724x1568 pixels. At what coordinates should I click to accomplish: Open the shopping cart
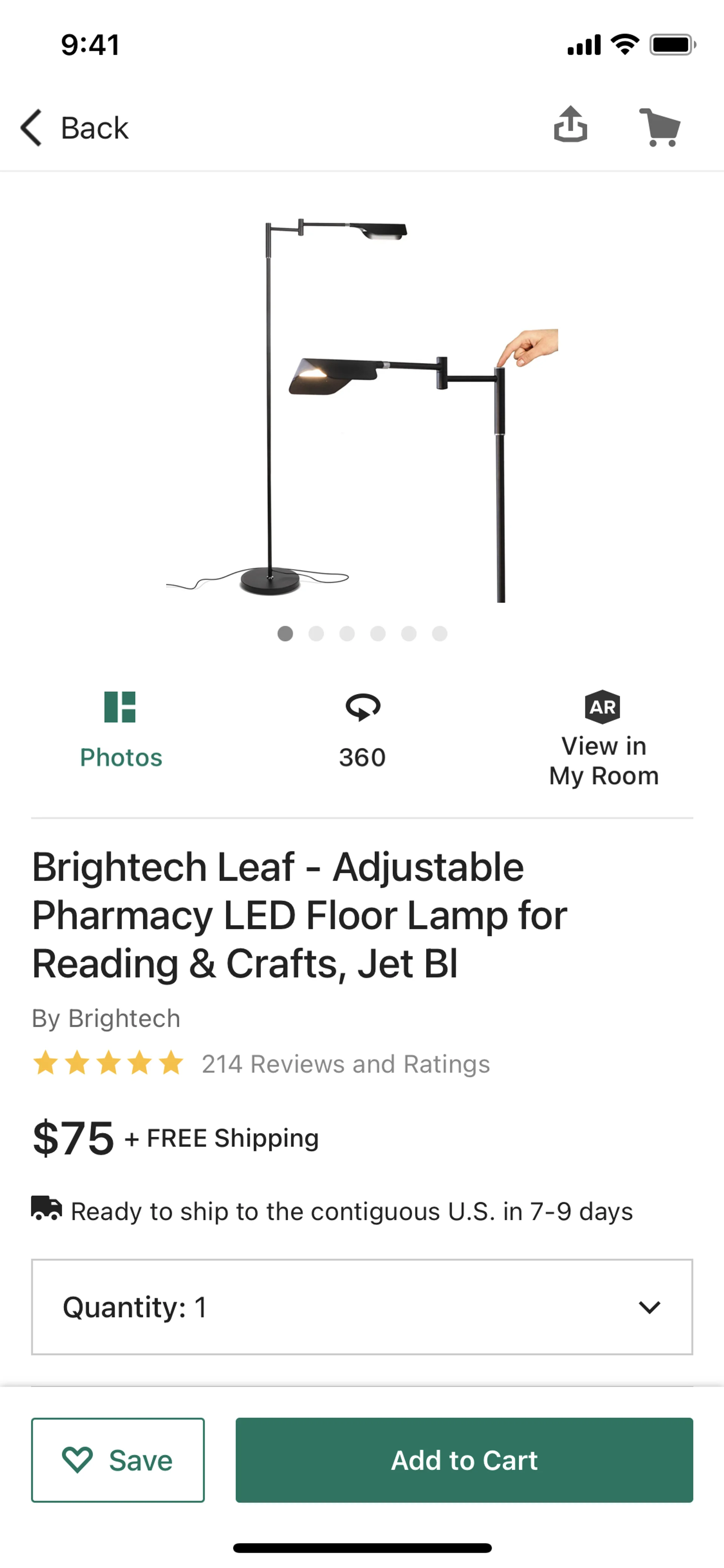point(660,127)
